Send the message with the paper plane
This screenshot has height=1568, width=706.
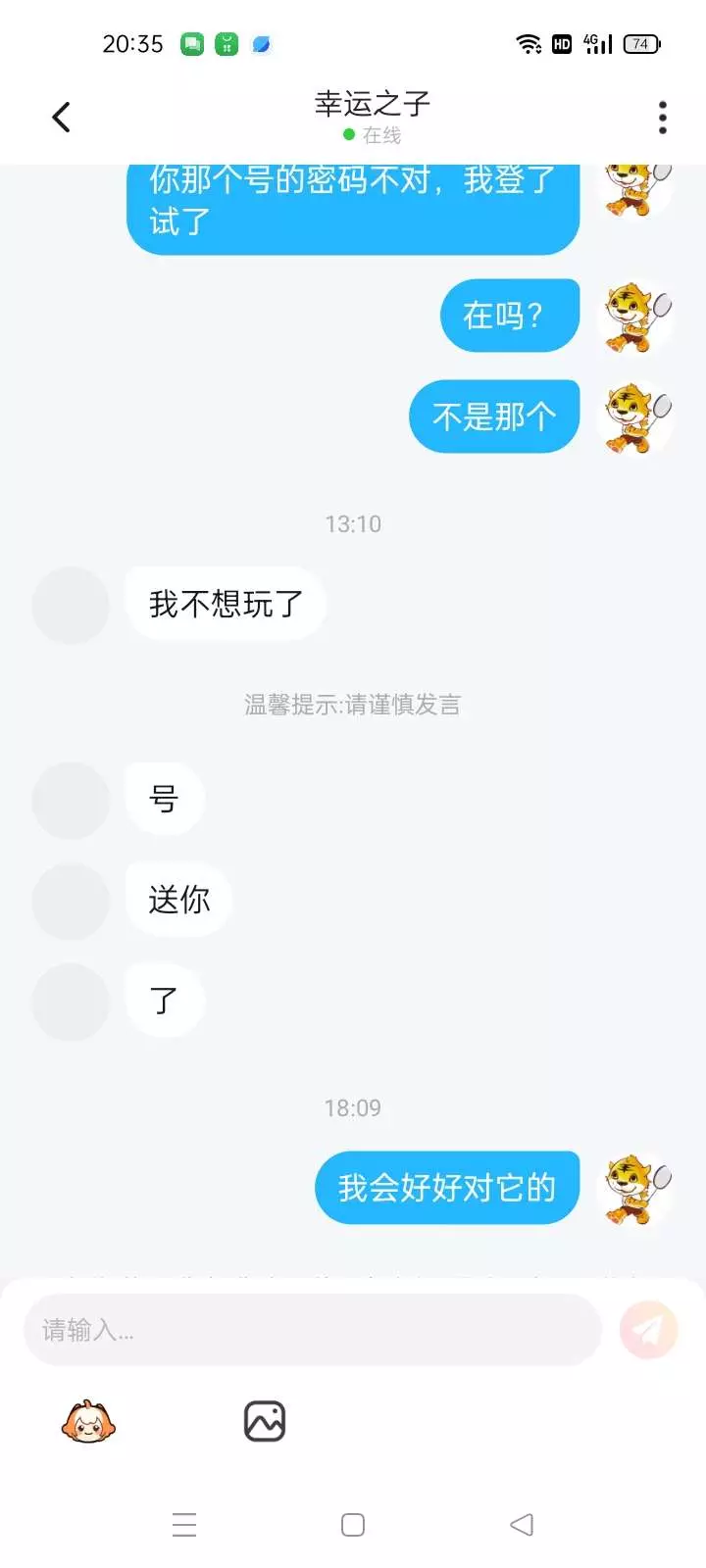point(648,1330)
